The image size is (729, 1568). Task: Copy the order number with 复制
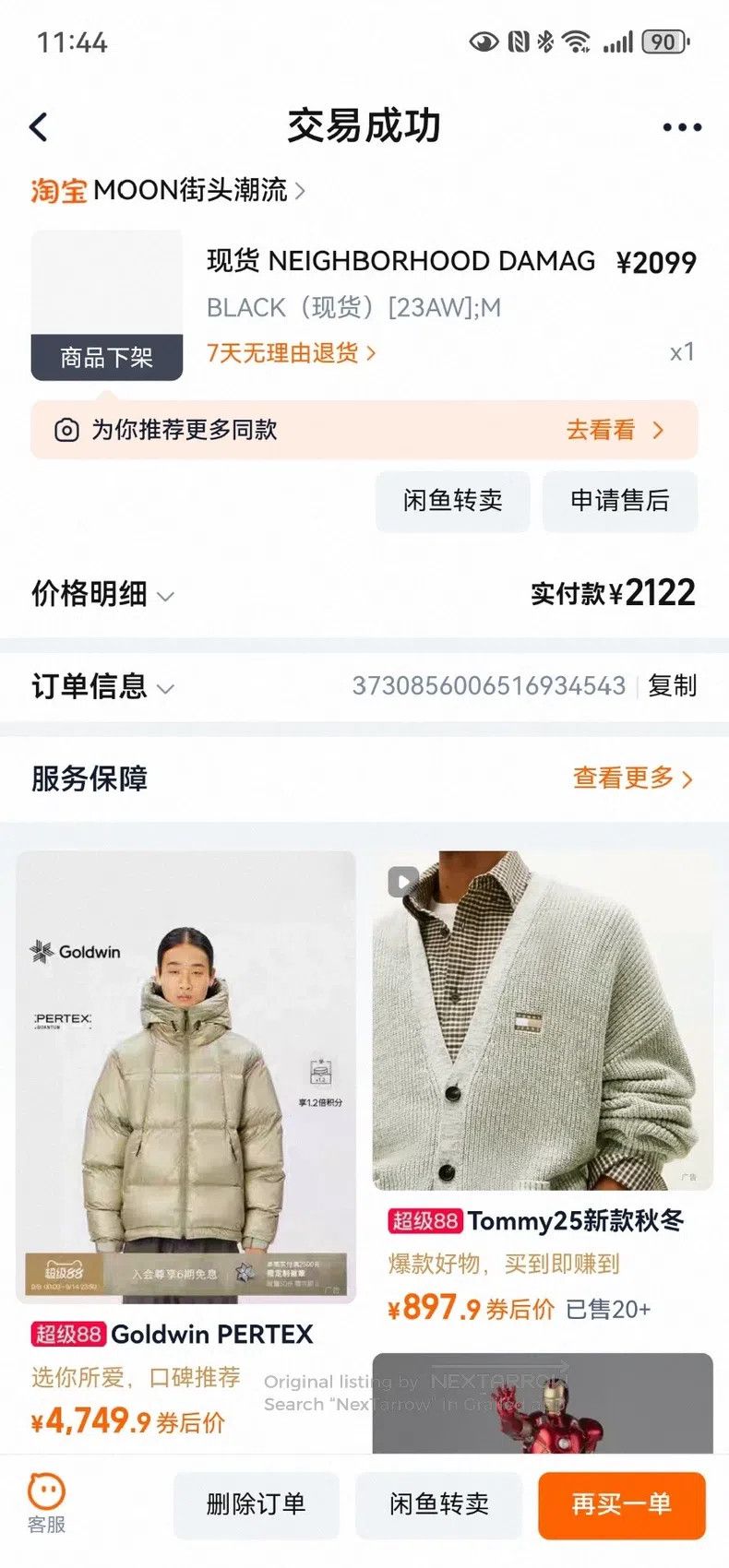pos(672,686)
